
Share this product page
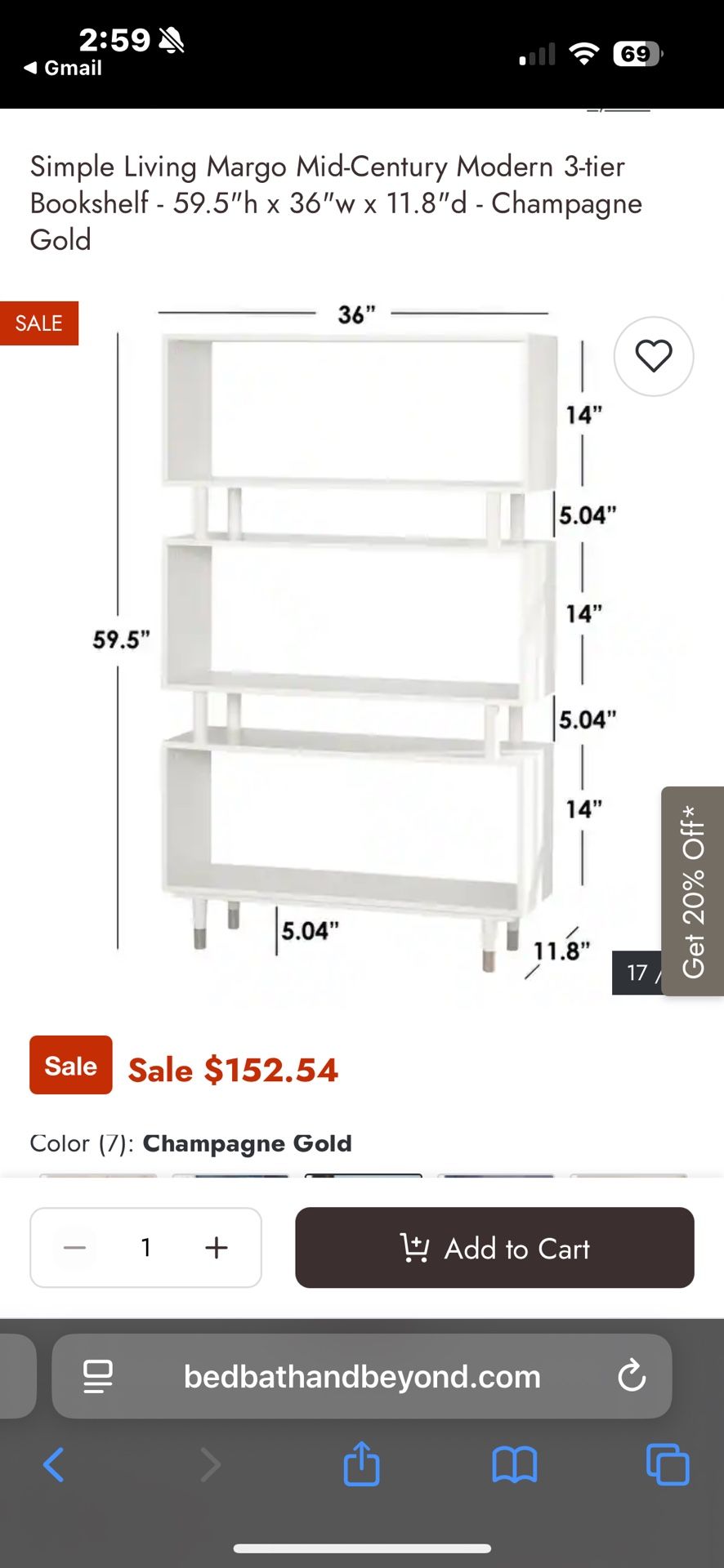click(x=361, y=1463)
